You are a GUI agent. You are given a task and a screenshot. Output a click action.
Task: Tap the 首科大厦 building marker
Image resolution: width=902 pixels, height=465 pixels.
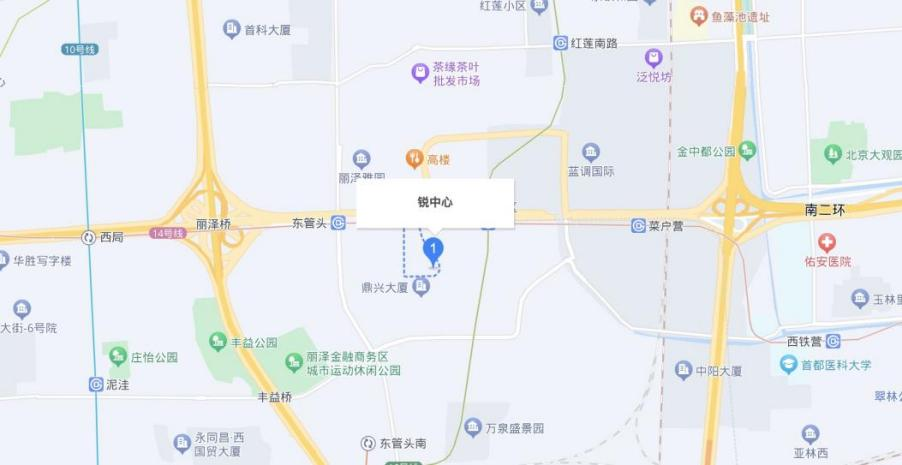pyautogui.click(x=232, y=29)
